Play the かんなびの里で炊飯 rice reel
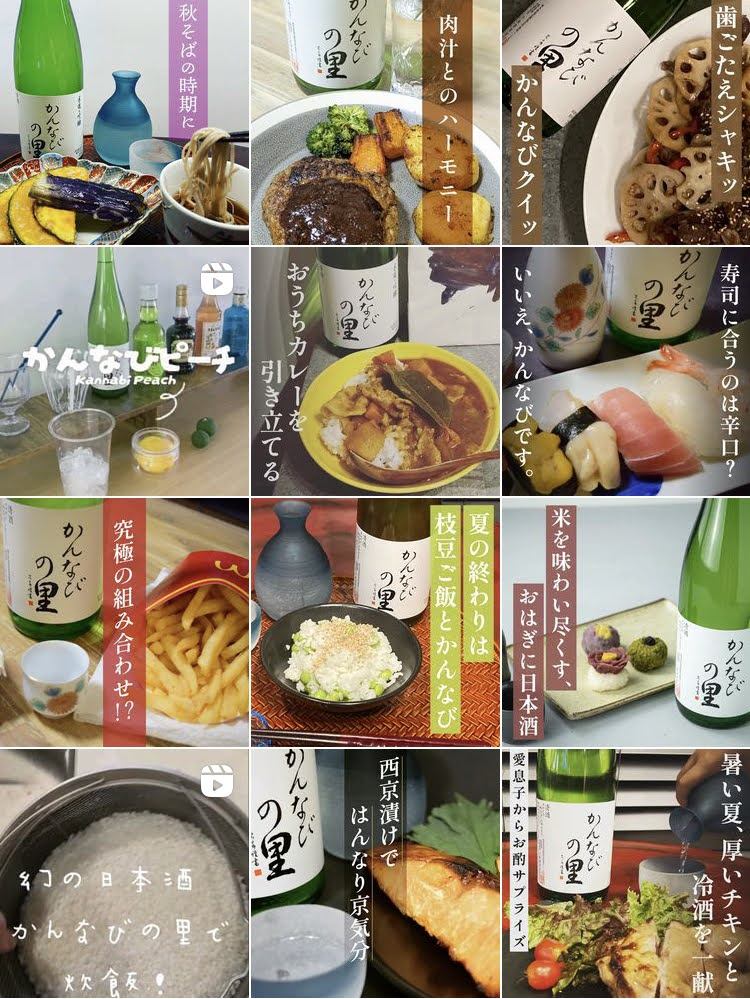The image size is (750, 999). point(124,875)
